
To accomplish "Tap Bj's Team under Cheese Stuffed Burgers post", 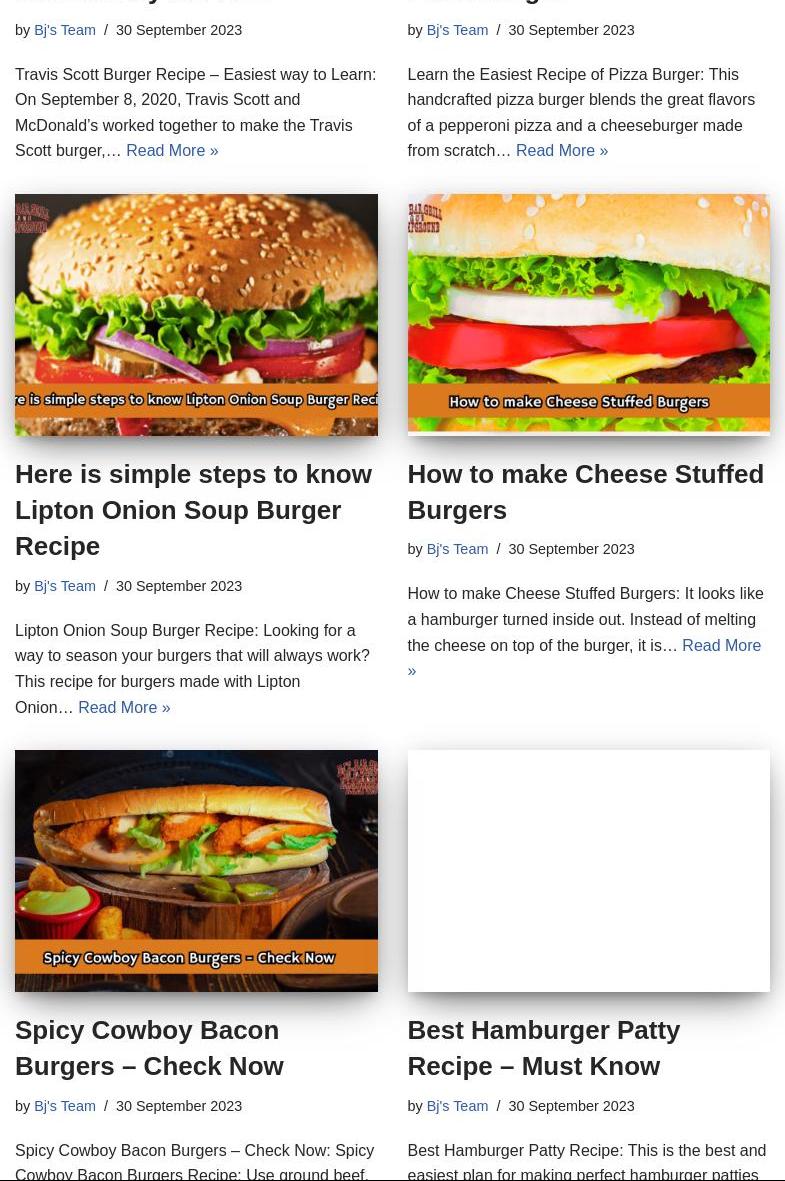I will [x=457, y=549].
